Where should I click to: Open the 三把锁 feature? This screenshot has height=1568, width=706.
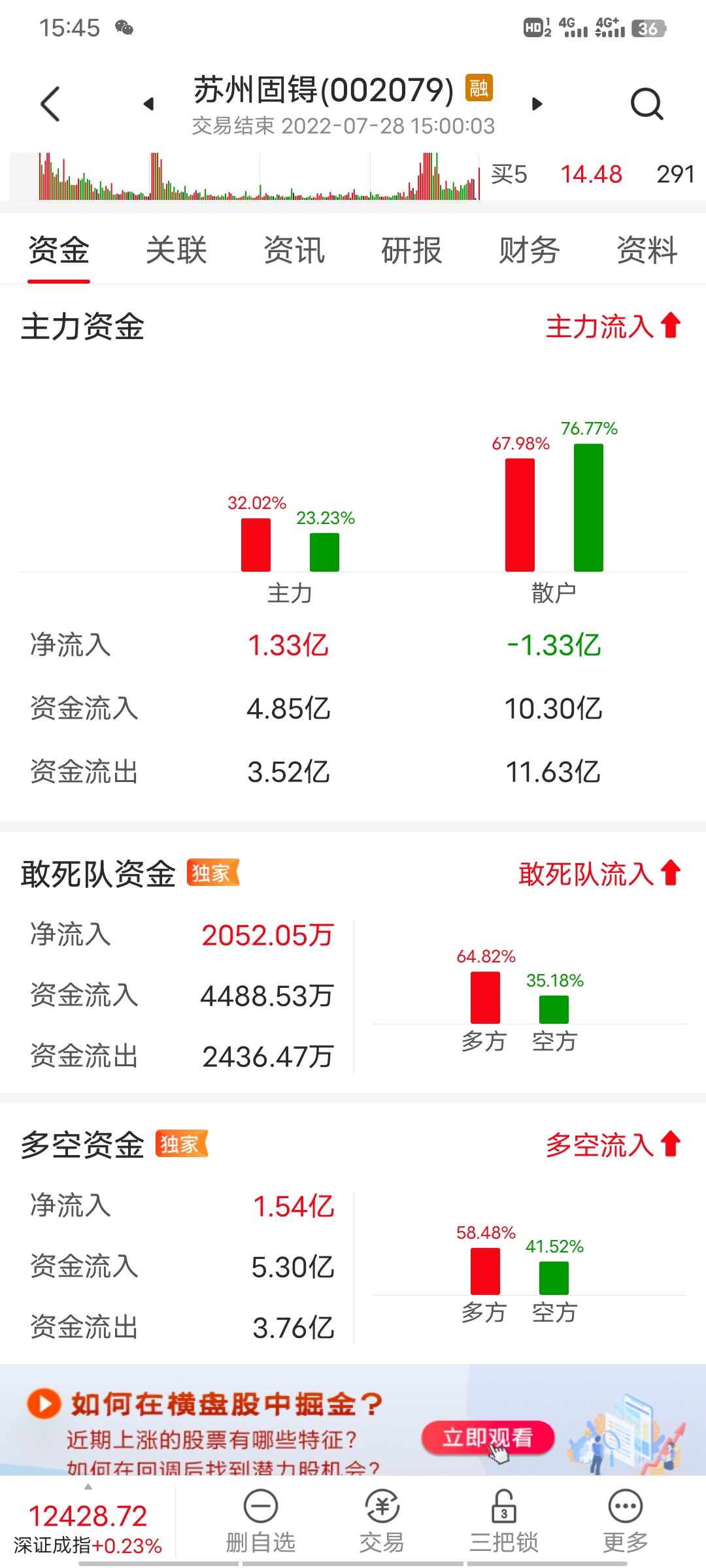[504, 1522]
